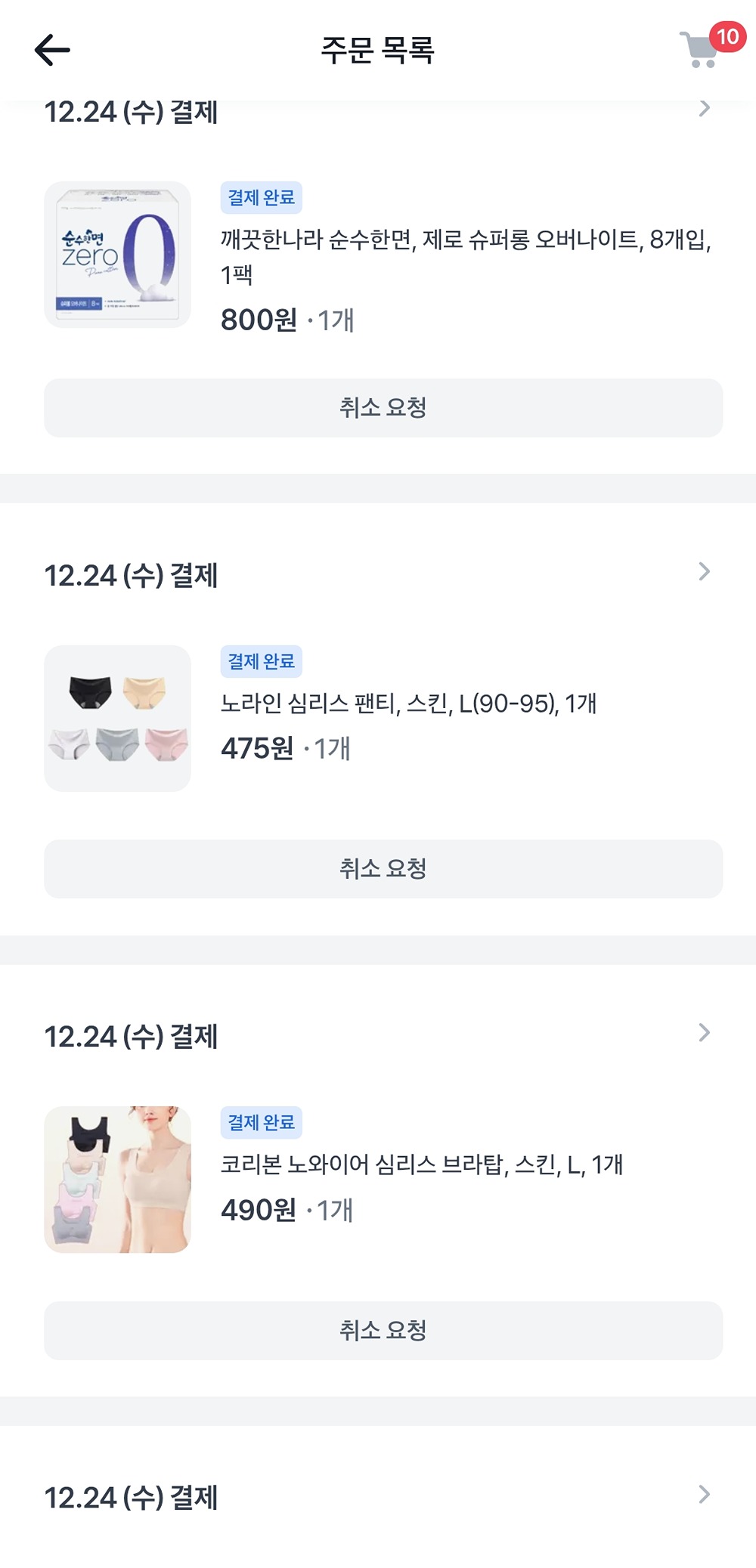View order details for 코리본 브라탑 payment
The height and width of the screenshot is (1568, 756).
click(704, 1033)
